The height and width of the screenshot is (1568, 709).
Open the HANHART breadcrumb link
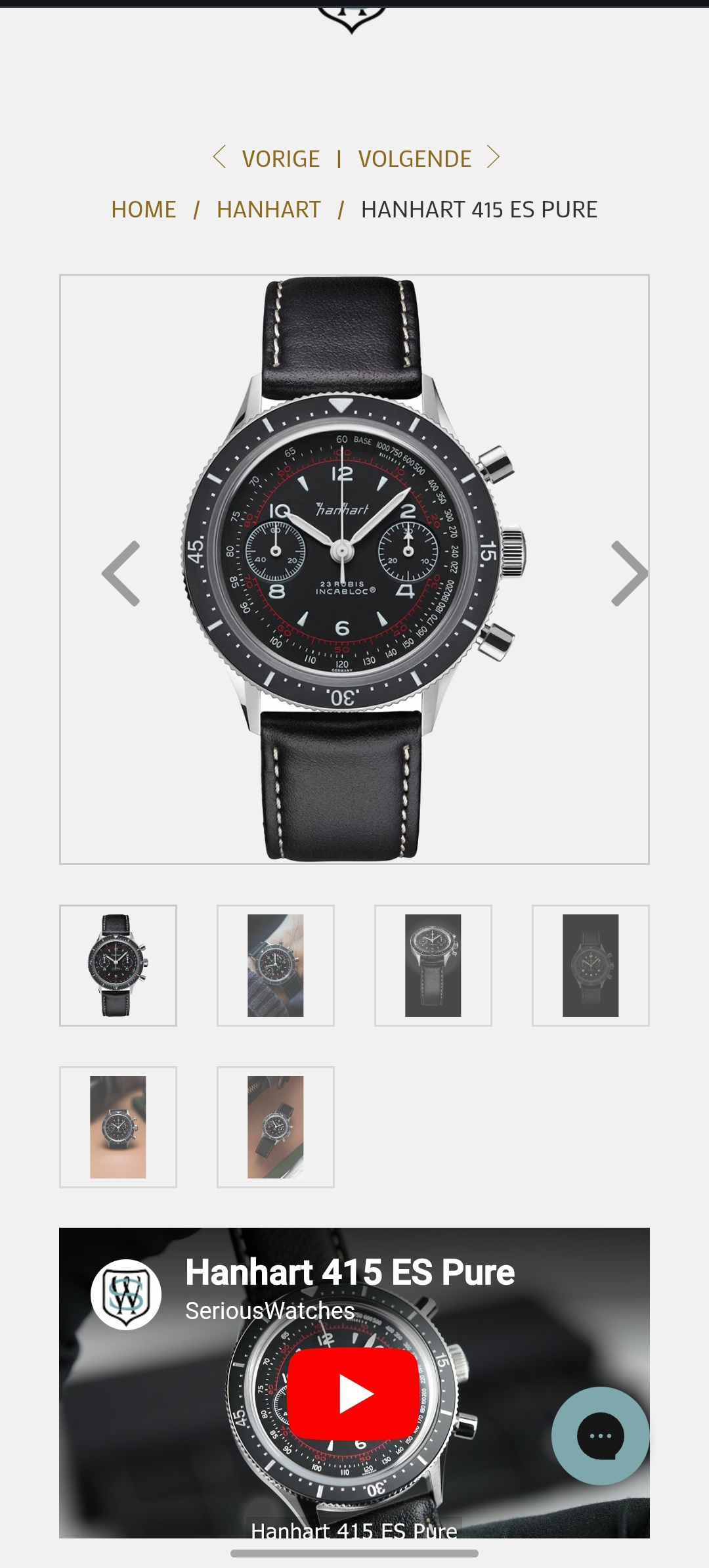tap(269, 210)
